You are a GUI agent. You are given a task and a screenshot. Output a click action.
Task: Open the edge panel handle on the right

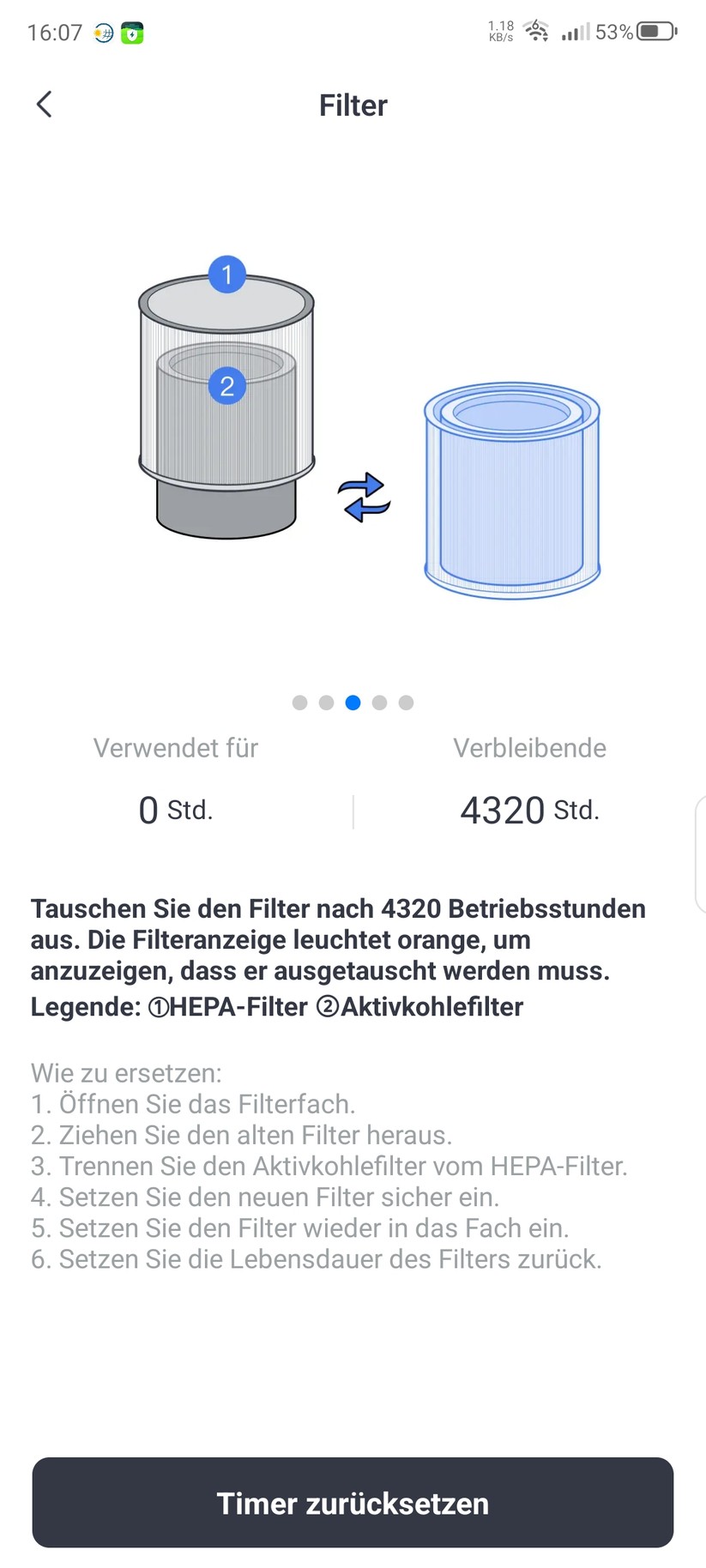point(701,849)
